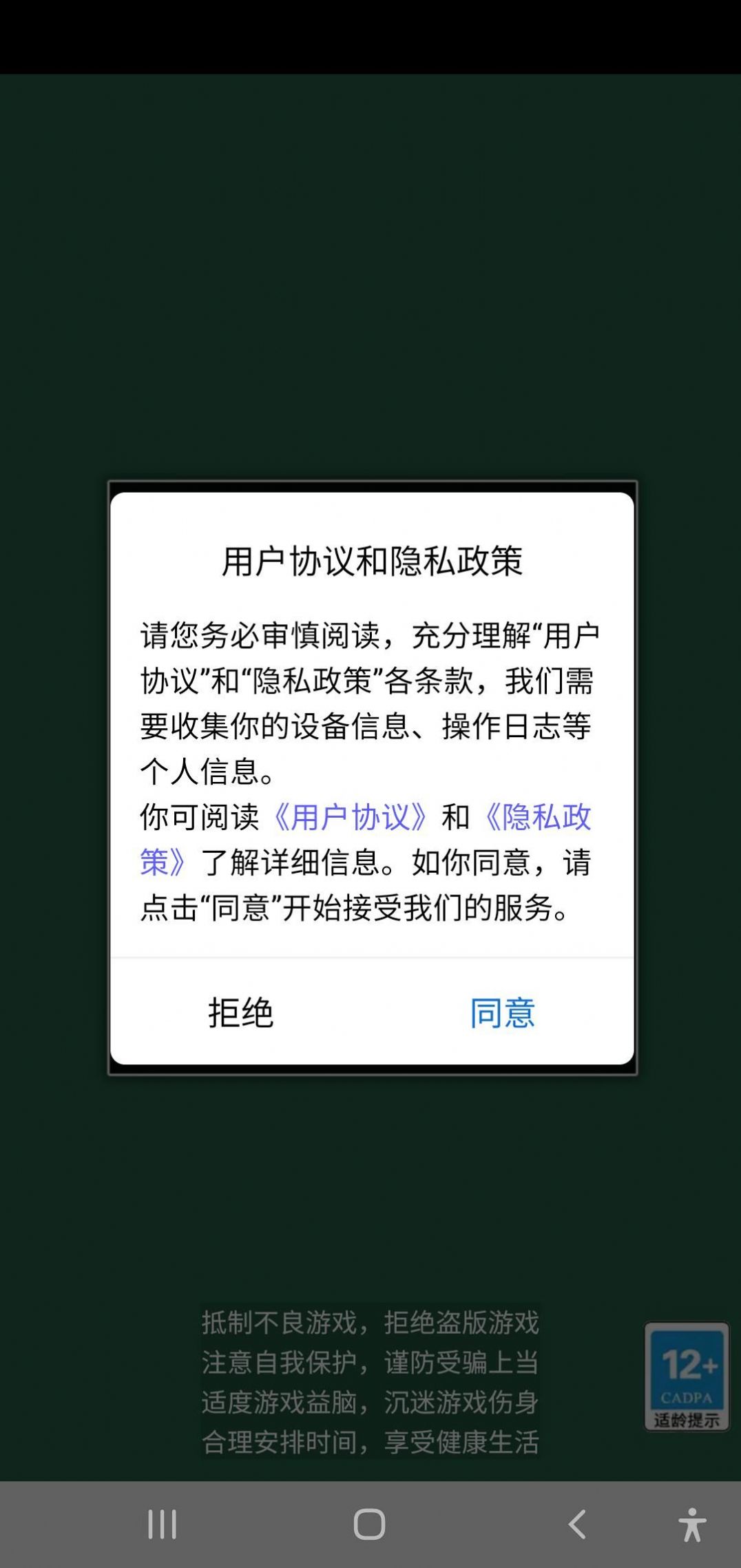Tap 同意 to accept the agreement
Viewport: 741px width, 1568px height.
(502, 1013)
